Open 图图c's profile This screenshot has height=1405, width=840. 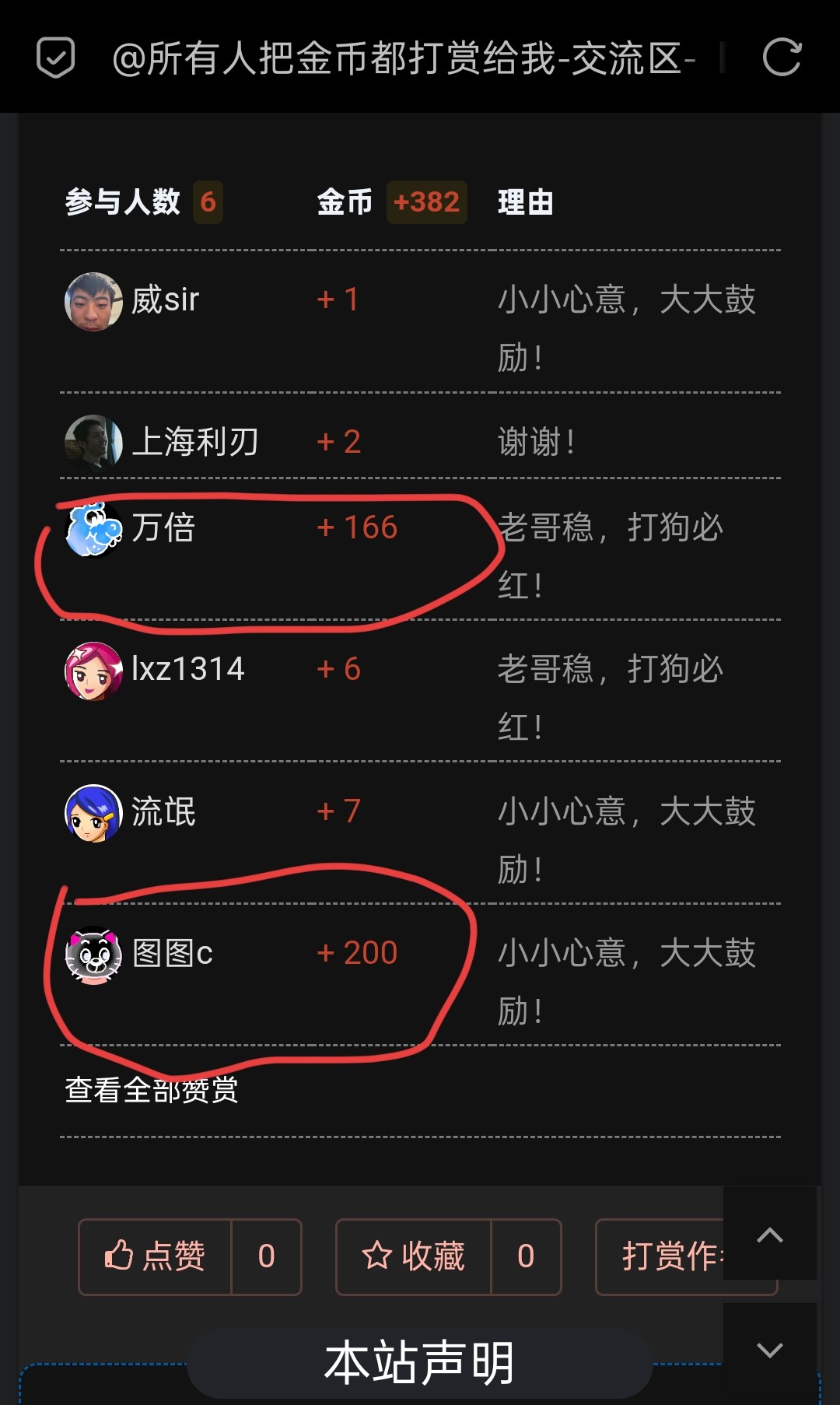coord(172,954)
